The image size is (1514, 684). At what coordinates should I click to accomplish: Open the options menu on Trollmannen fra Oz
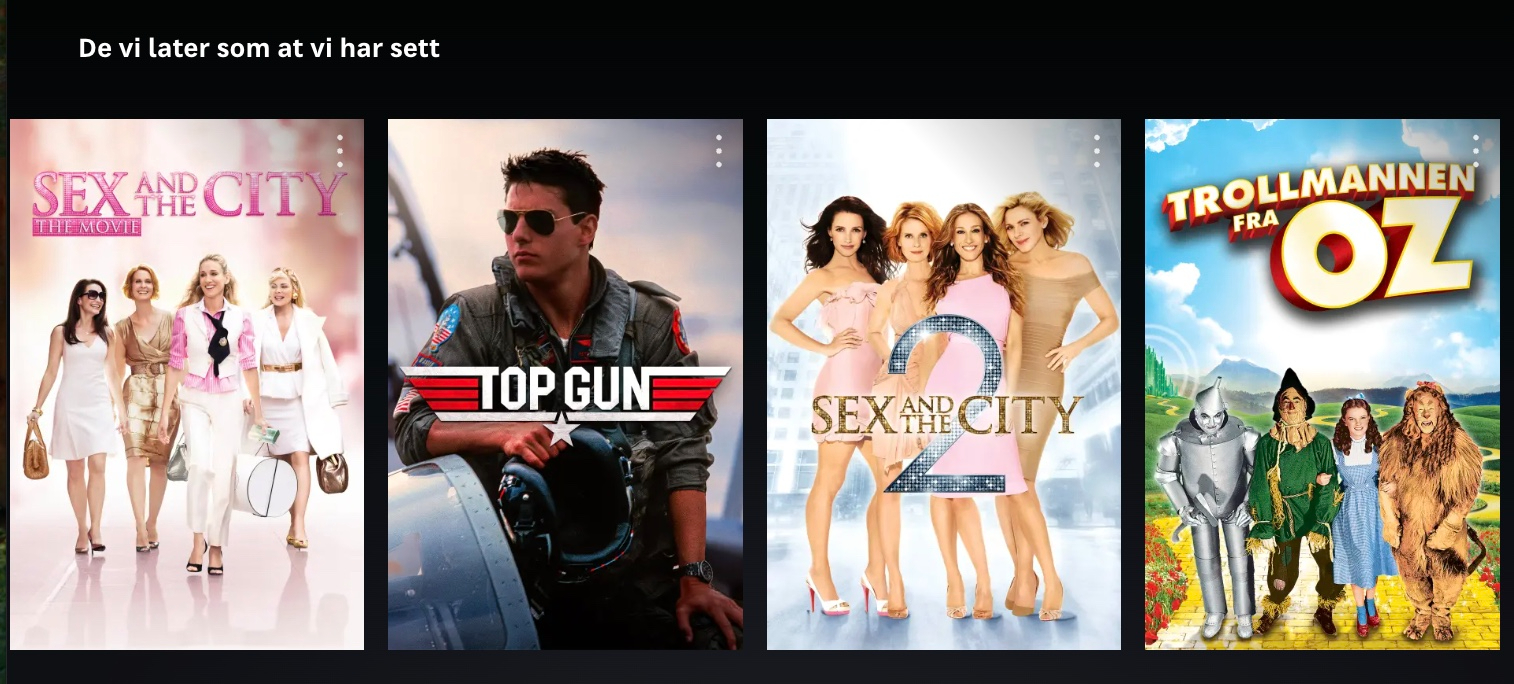click(x=1475, y=151)
